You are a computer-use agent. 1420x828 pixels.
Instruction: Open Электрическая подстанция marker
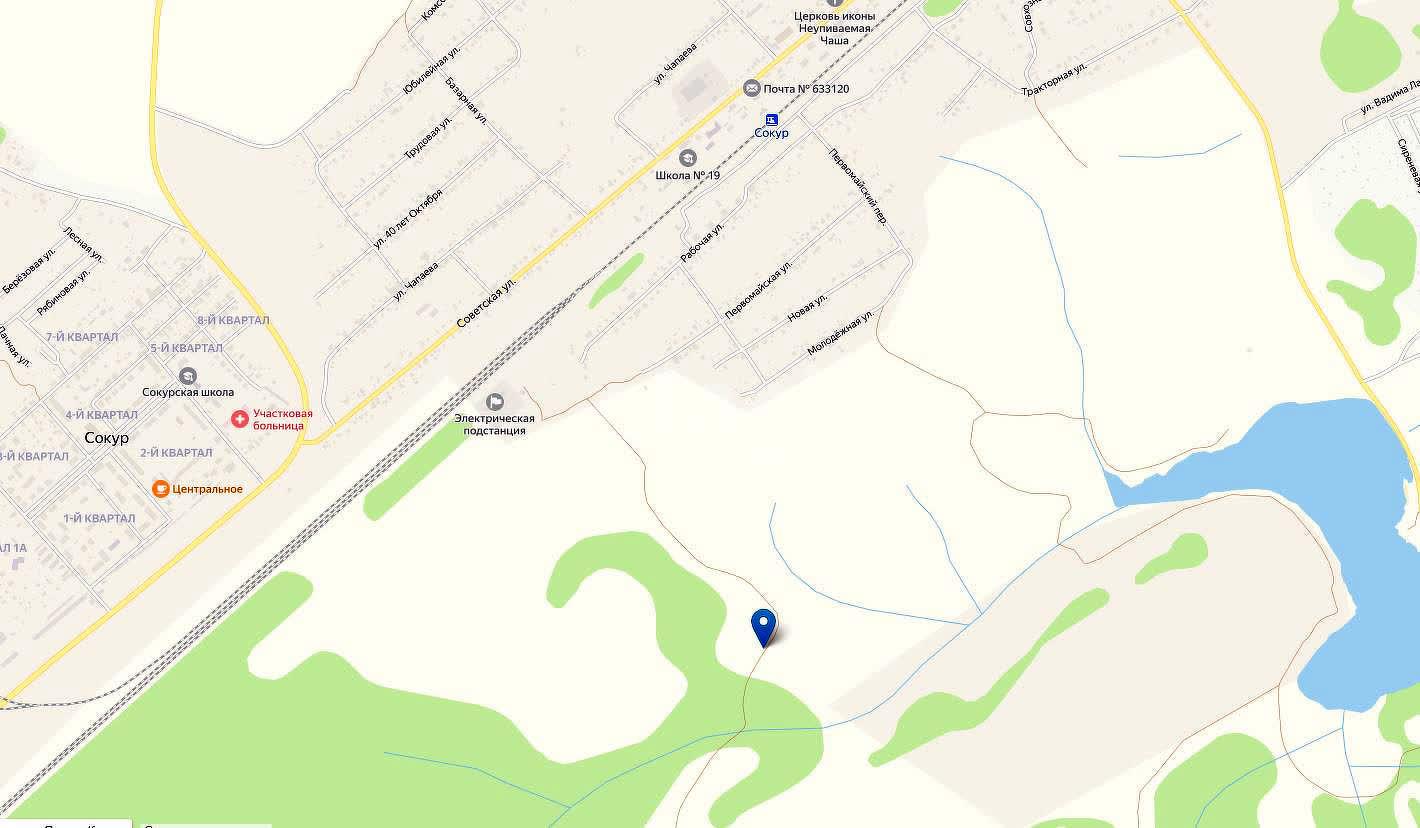coord(494,402)
